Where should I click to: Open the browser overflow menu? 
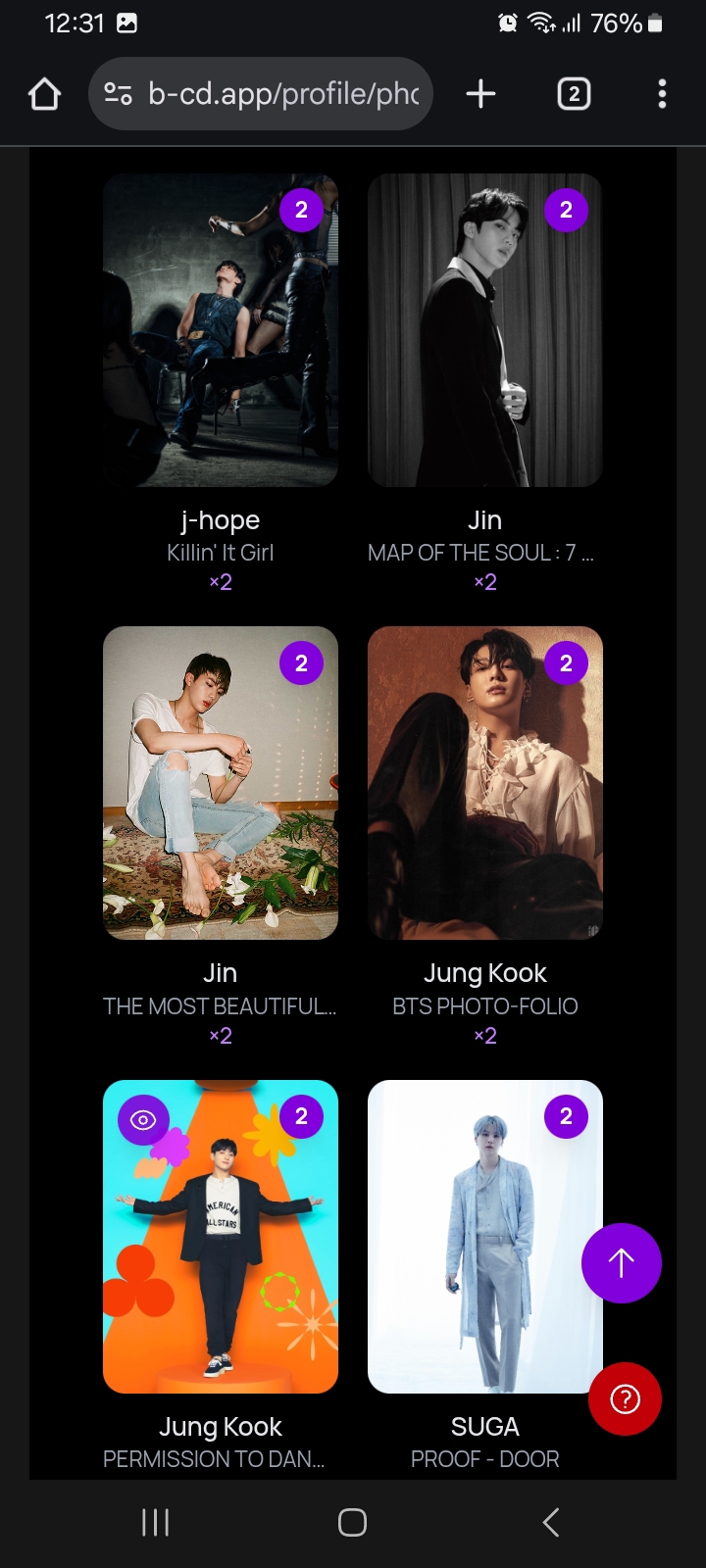662,94
